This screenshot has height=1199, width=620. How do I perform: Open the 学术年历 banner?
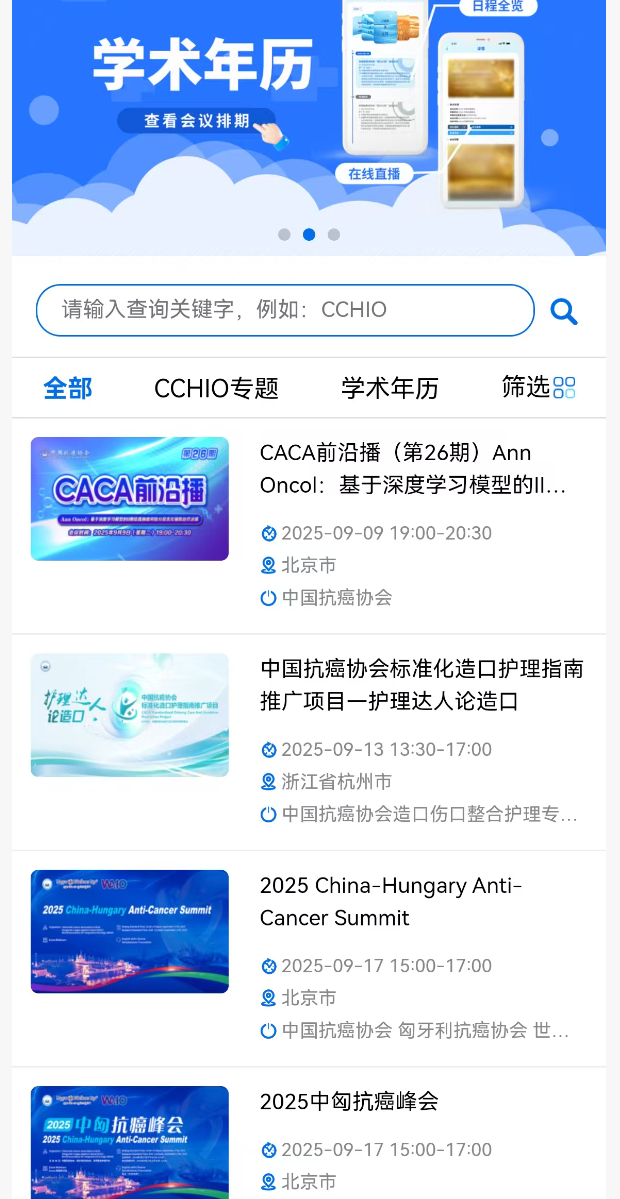point(308,120)
